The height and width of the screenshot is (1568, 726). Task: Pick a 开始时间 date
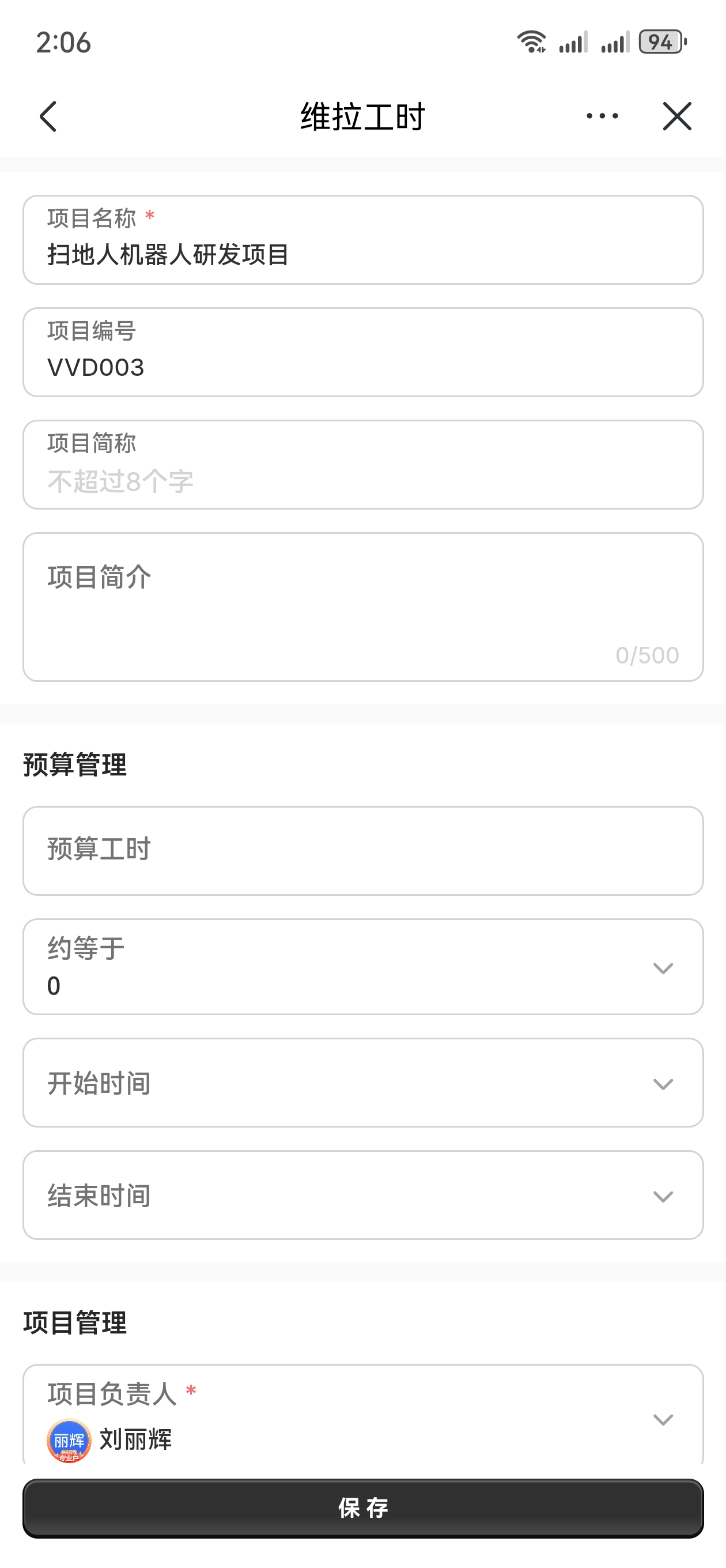coord(364,1083)
